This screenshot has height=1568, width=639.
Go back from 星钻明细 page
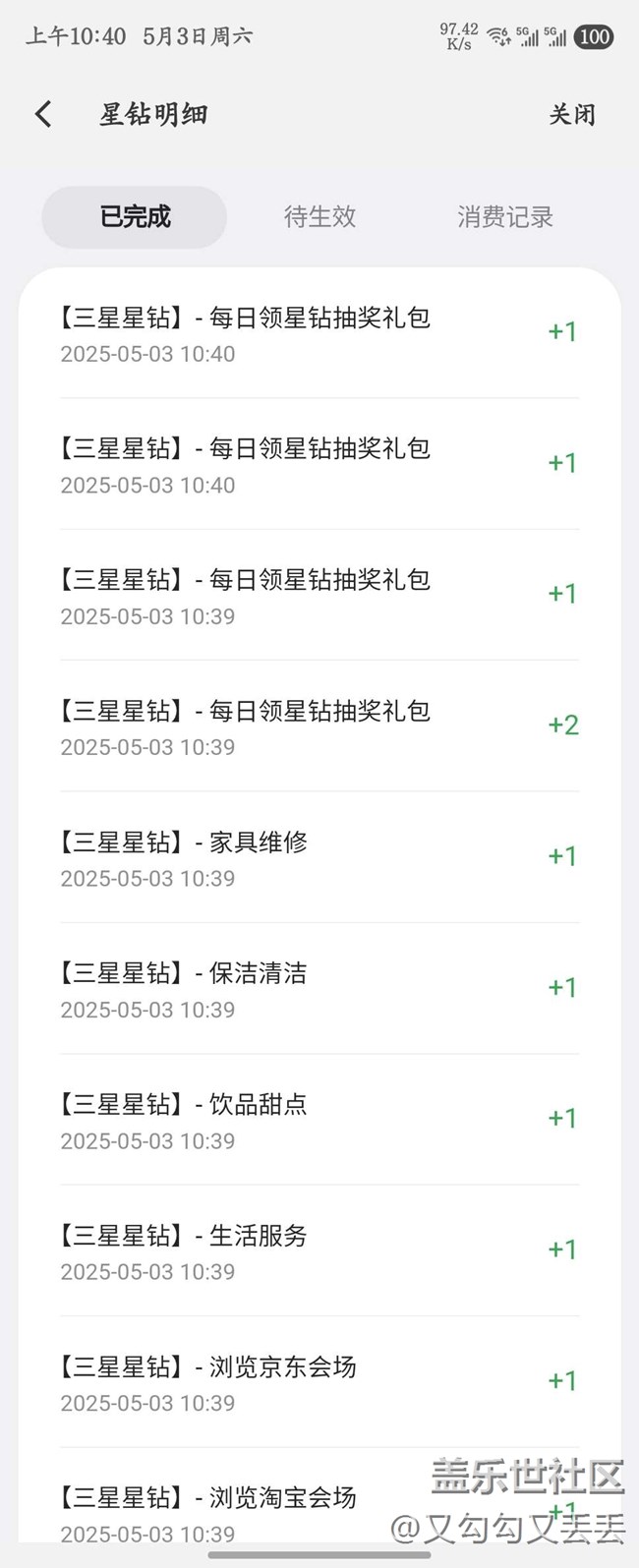point(43,114)
